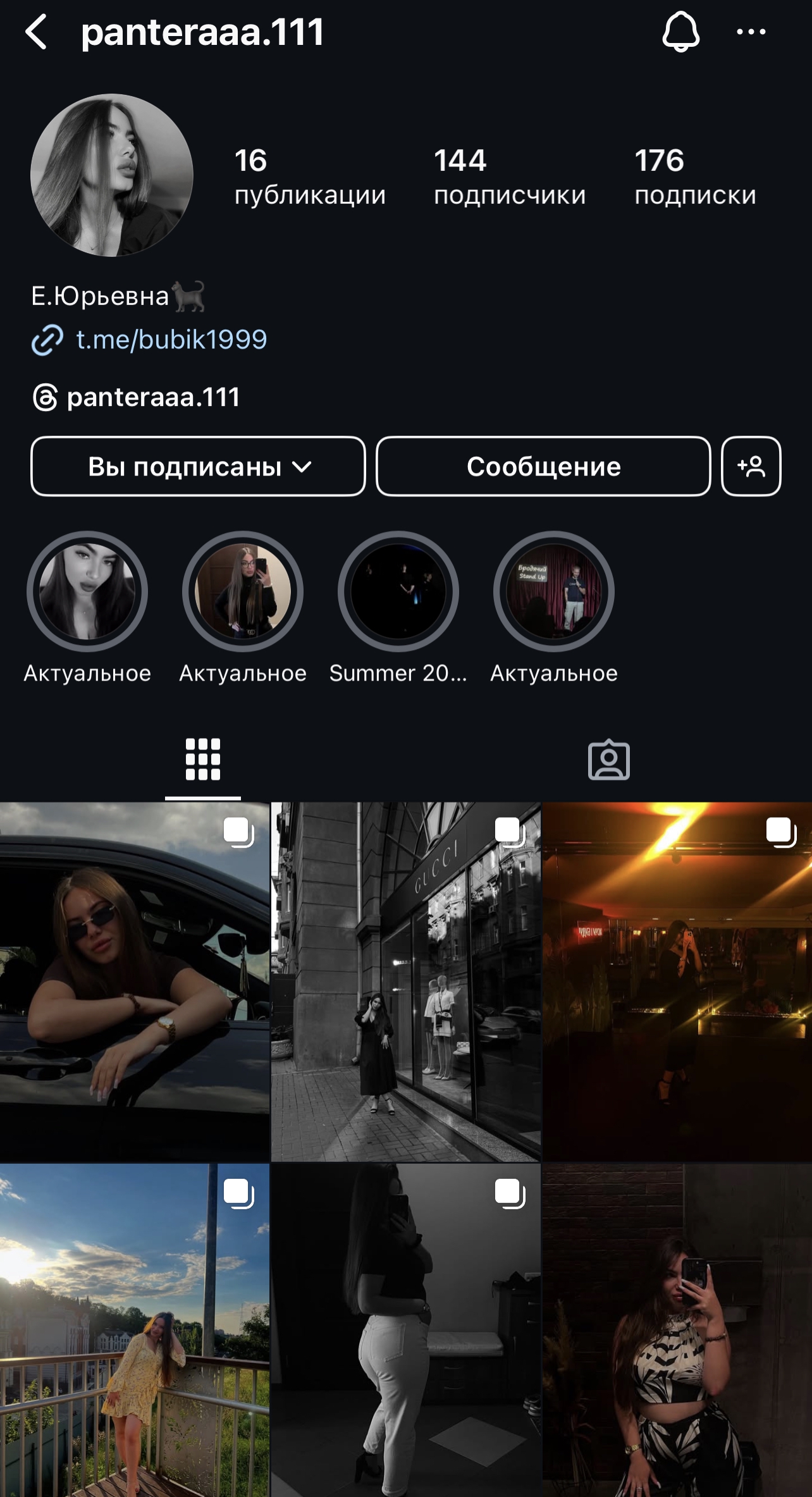This screenshot has width=812, height=1497.
Task: Open the notifications bell for this profile
Action: (x=680, y=32)
